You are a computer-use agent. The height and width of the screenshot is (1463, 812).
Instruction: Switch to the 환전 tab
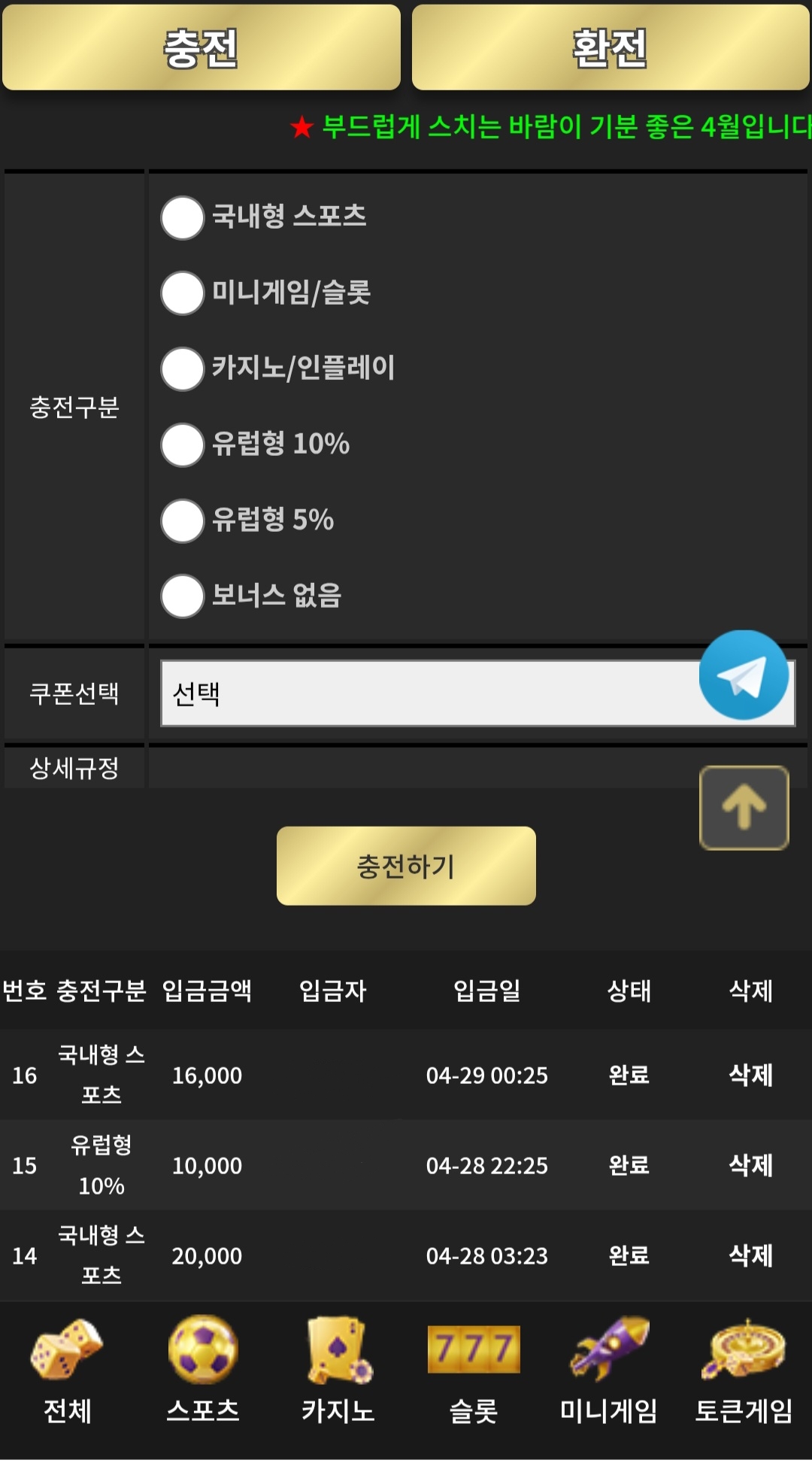coord(611,47)
